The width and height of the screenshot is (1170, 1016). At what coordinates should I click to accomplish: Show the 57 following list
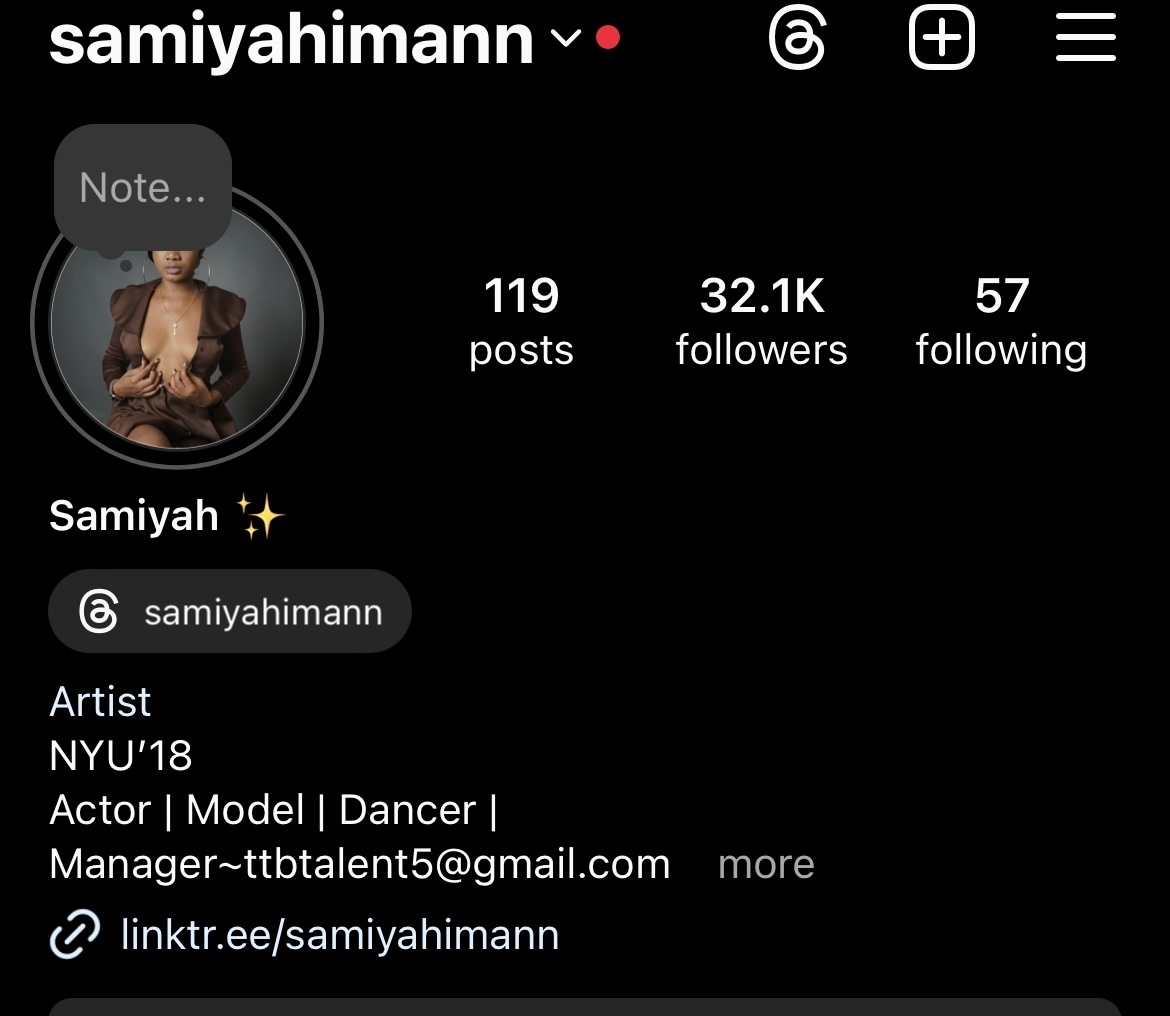coord(1001,322)
